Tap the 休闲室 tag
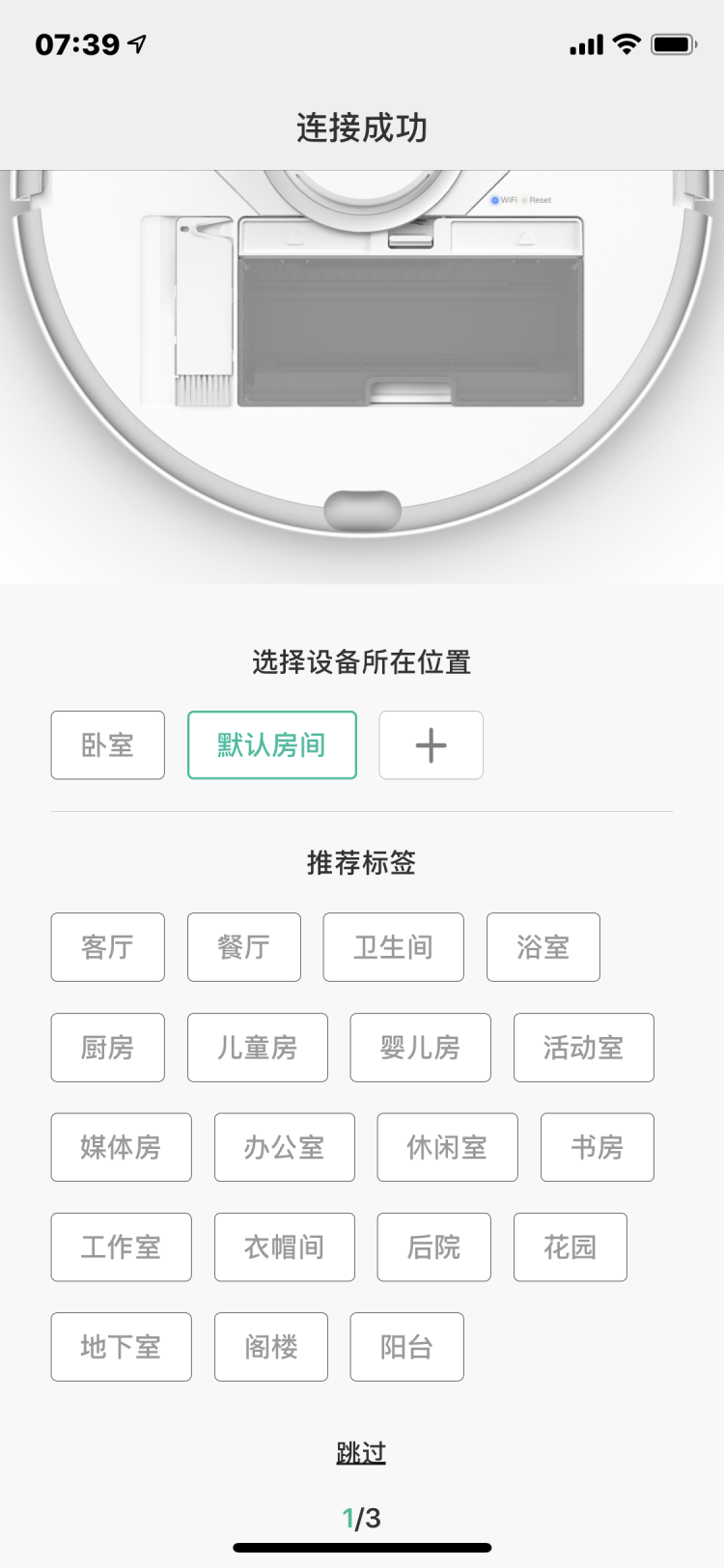724x1568 pixels. pyautogui.click(x=447, y=1147)
